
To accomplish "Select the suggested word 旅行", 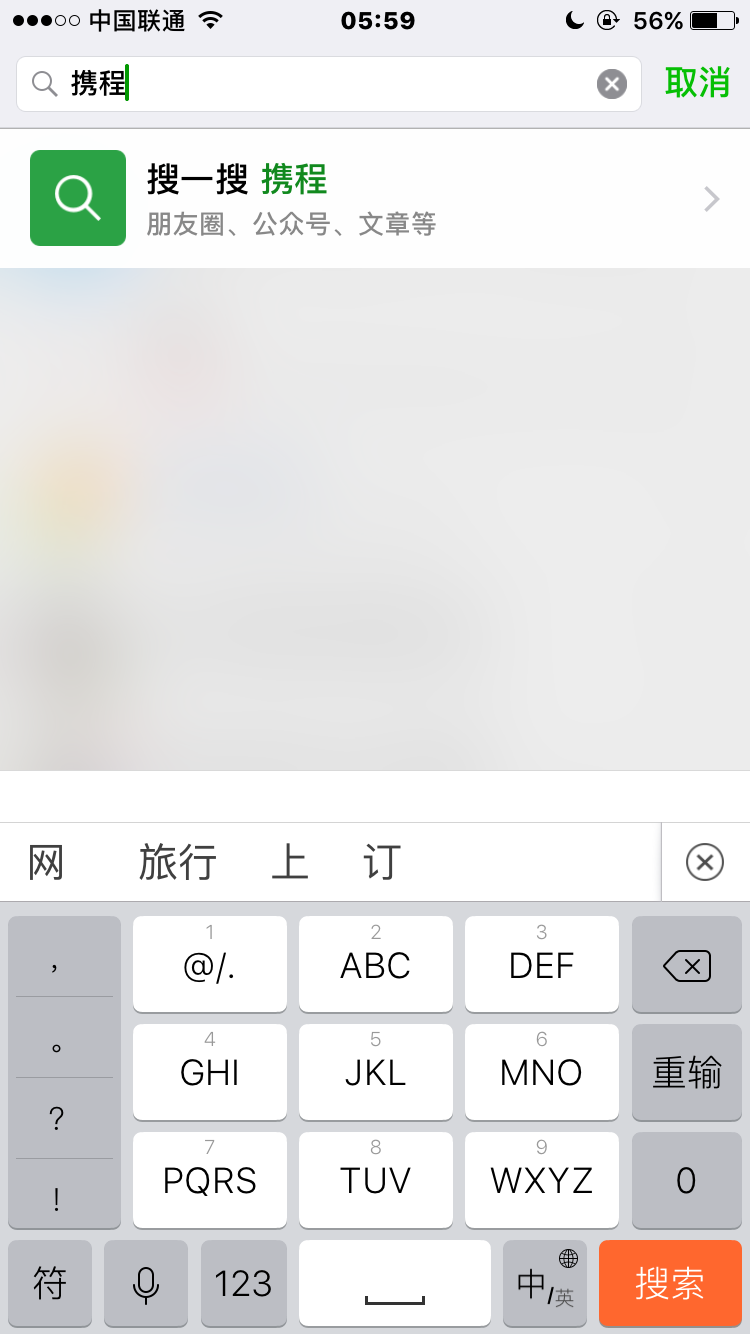I will pos(178,862).
